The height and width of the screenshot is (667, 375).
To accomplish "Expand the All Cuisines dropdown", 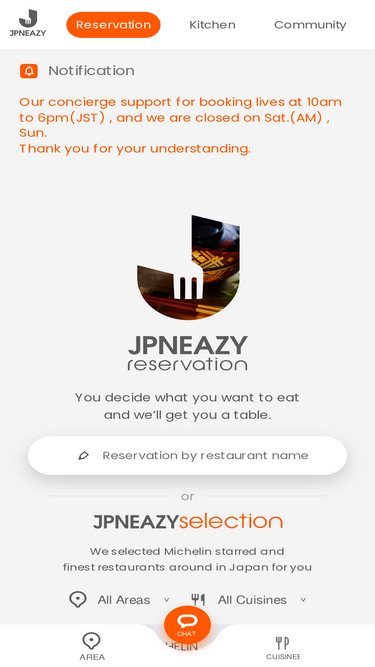I will pos(249,600).
